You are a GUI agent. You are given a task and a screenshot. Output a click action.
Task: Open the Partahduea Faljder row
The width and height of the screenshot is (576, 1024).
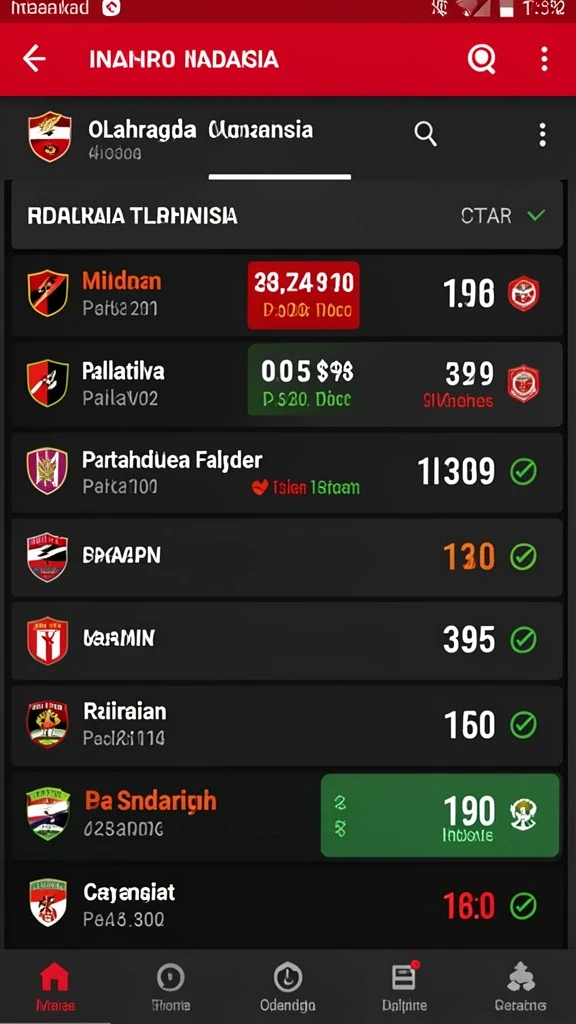point(287,473)
